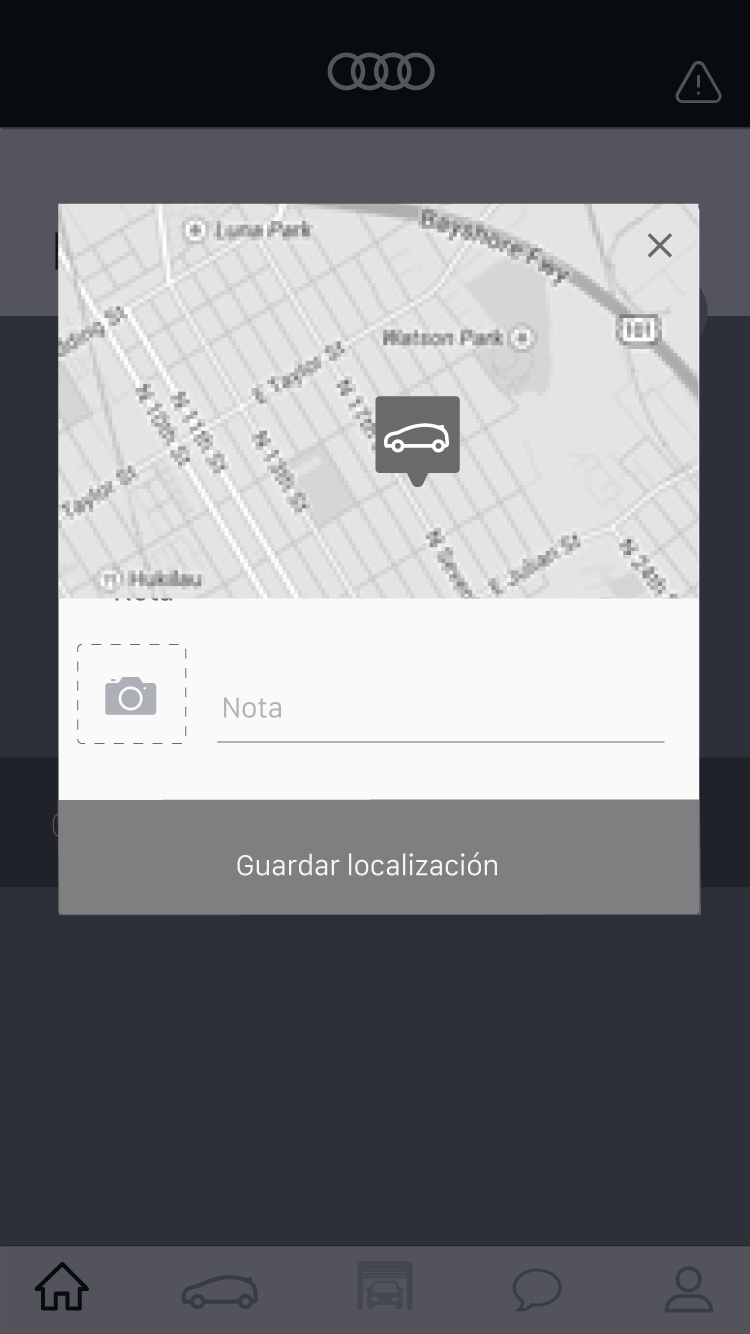
Task: Open the garage tab
Action: click(385, 1286)
